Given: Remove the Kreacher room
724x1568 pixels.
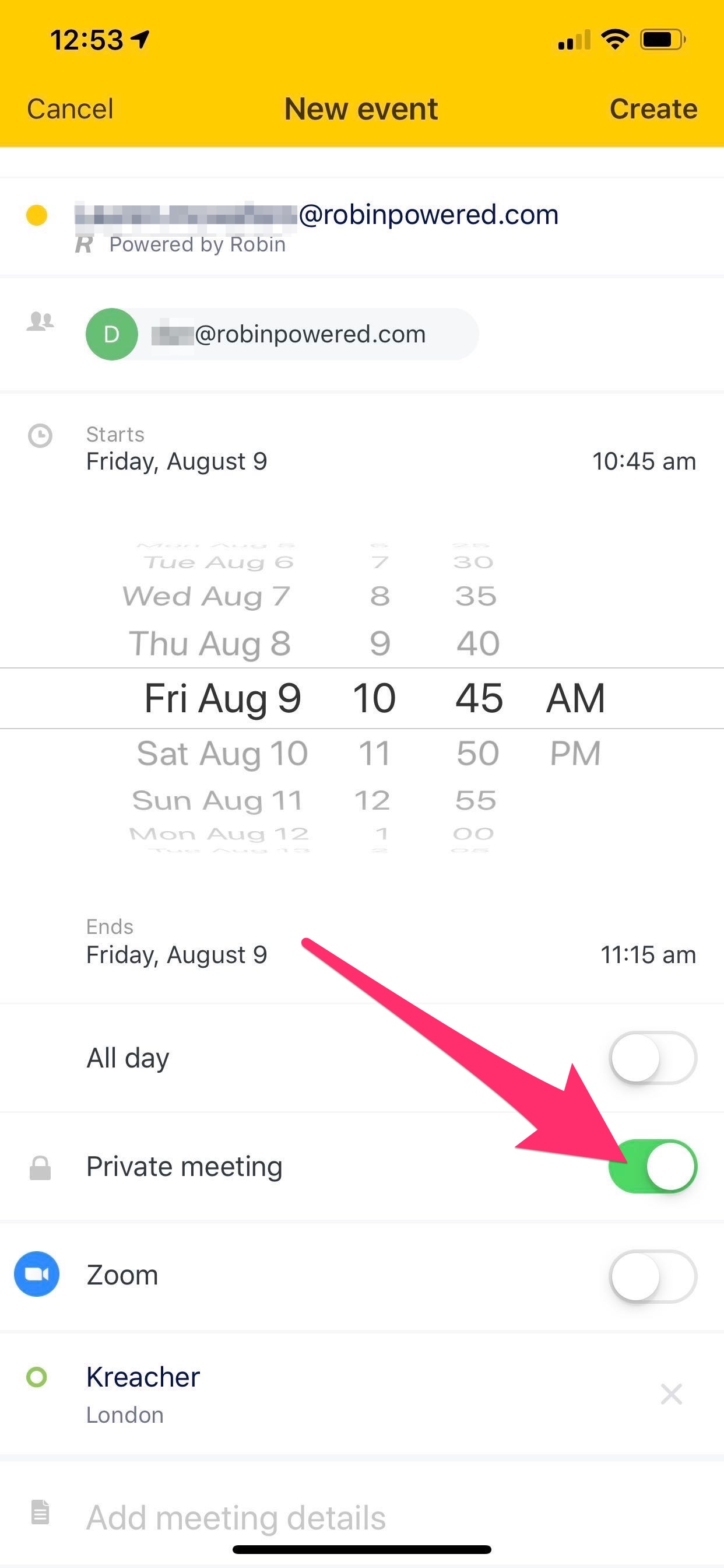Looking at the screenshot, I should pyautogui.click(x=671, y=1394).
